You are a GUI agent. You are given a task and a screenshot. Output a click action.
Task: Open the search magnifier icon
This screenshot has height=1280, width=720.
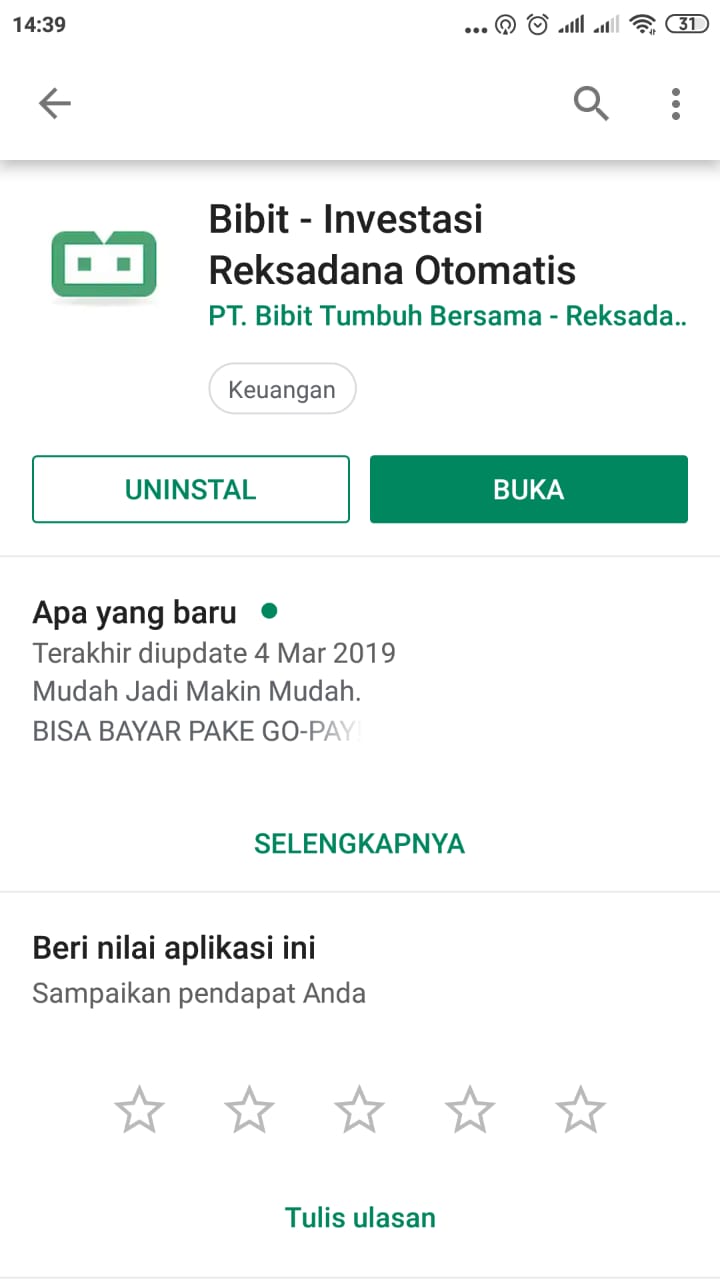coord(591,103)
